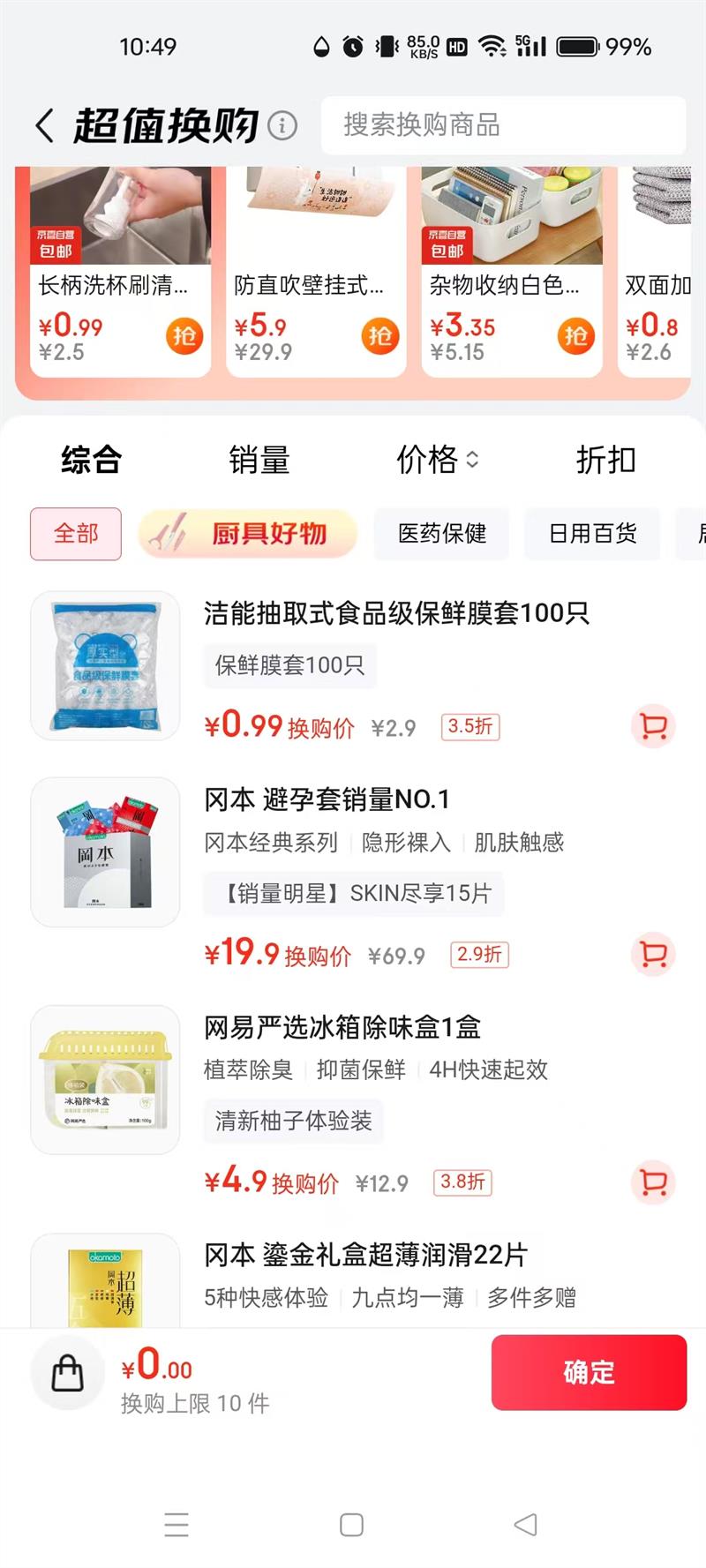Tap 抢 on the 防直吹壁挂式 card
The width and height of the screenshot is (706, 1568).
[x=380, y=336]
